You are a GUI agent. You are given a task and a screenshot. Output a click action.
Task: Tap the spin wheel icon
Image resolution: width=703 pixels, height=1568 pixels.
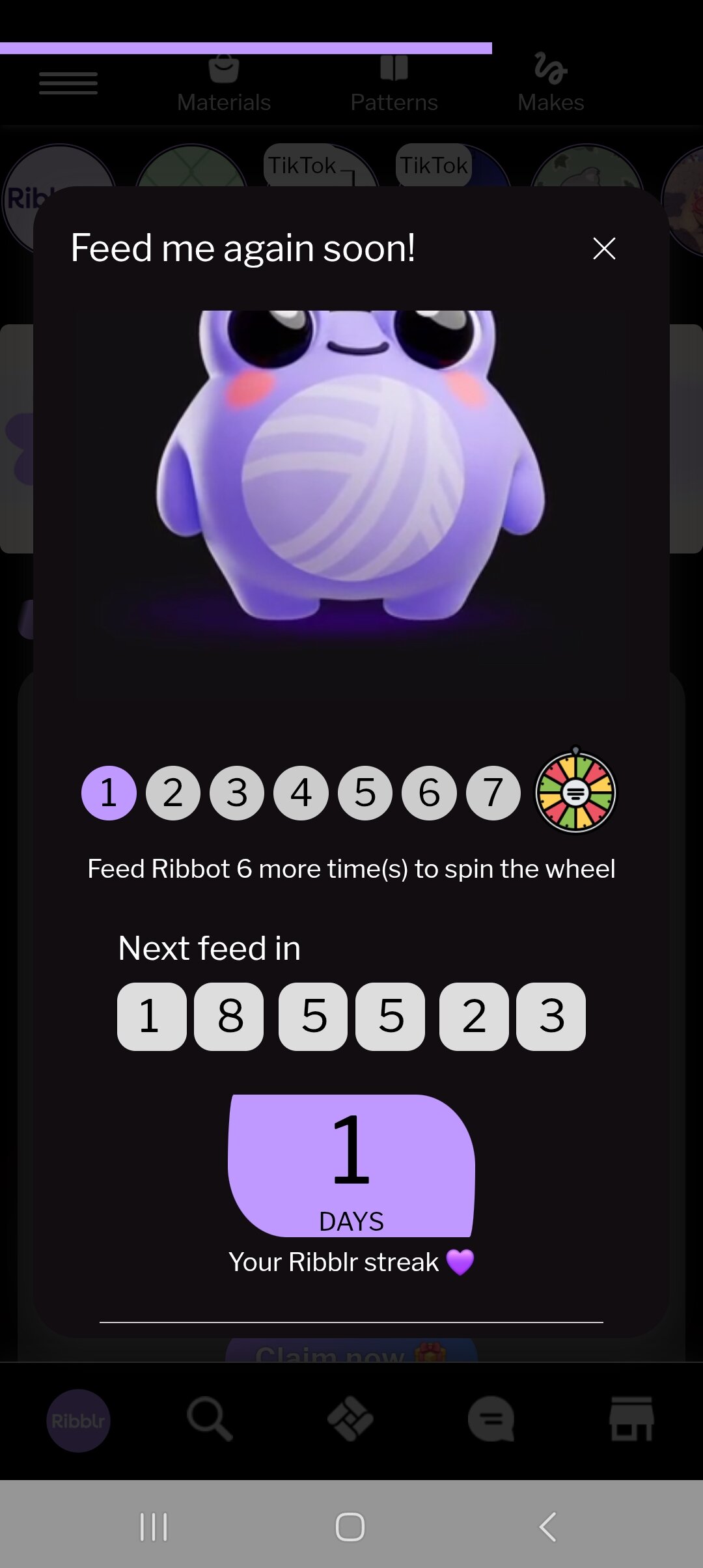575,791
